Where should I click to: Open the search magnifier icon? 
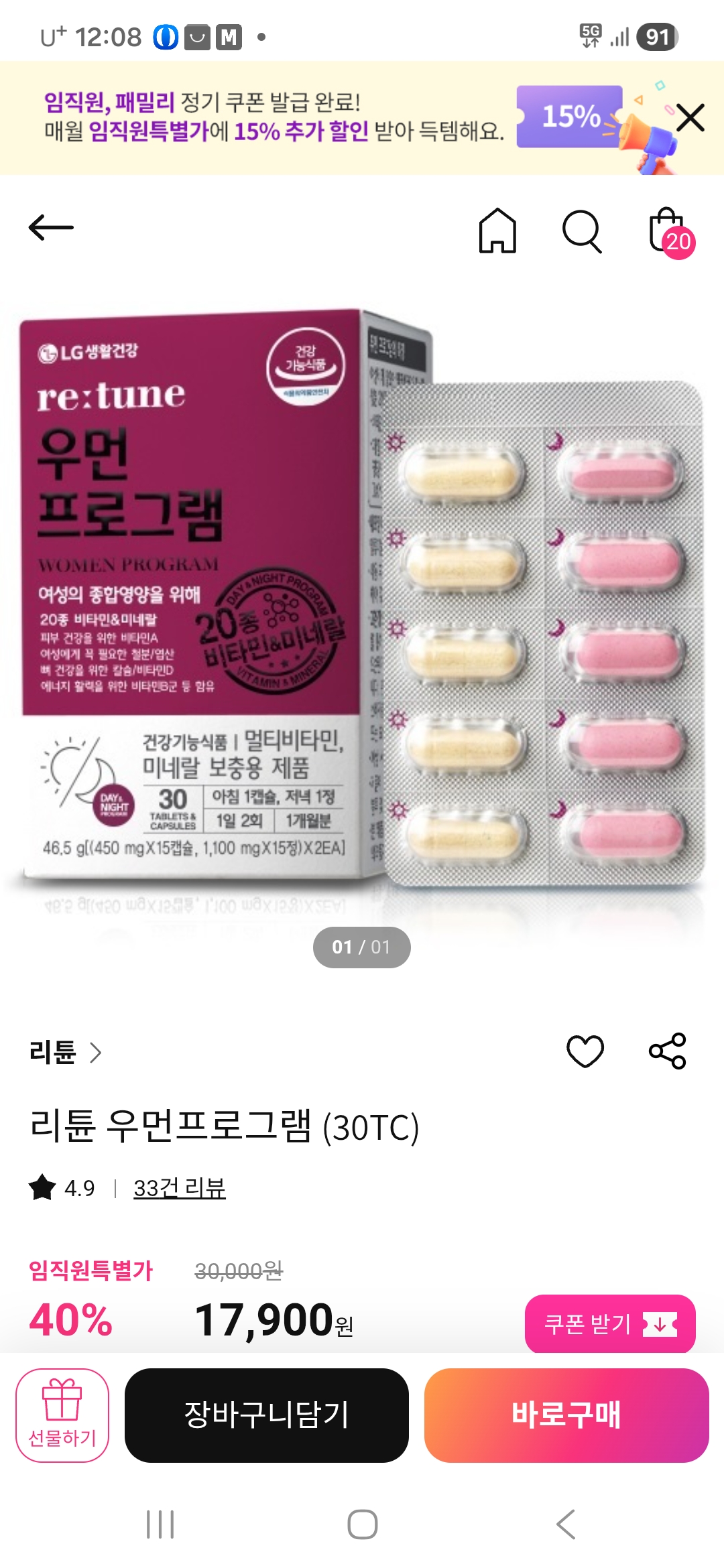coord(581,231)
